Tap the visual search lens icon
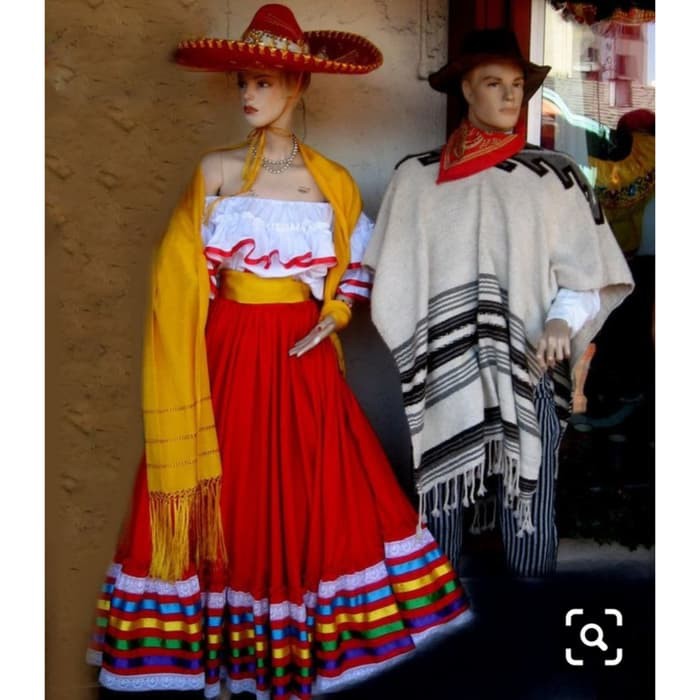Image resolution: width=700 pixels, height=700 pixels. 594,637
